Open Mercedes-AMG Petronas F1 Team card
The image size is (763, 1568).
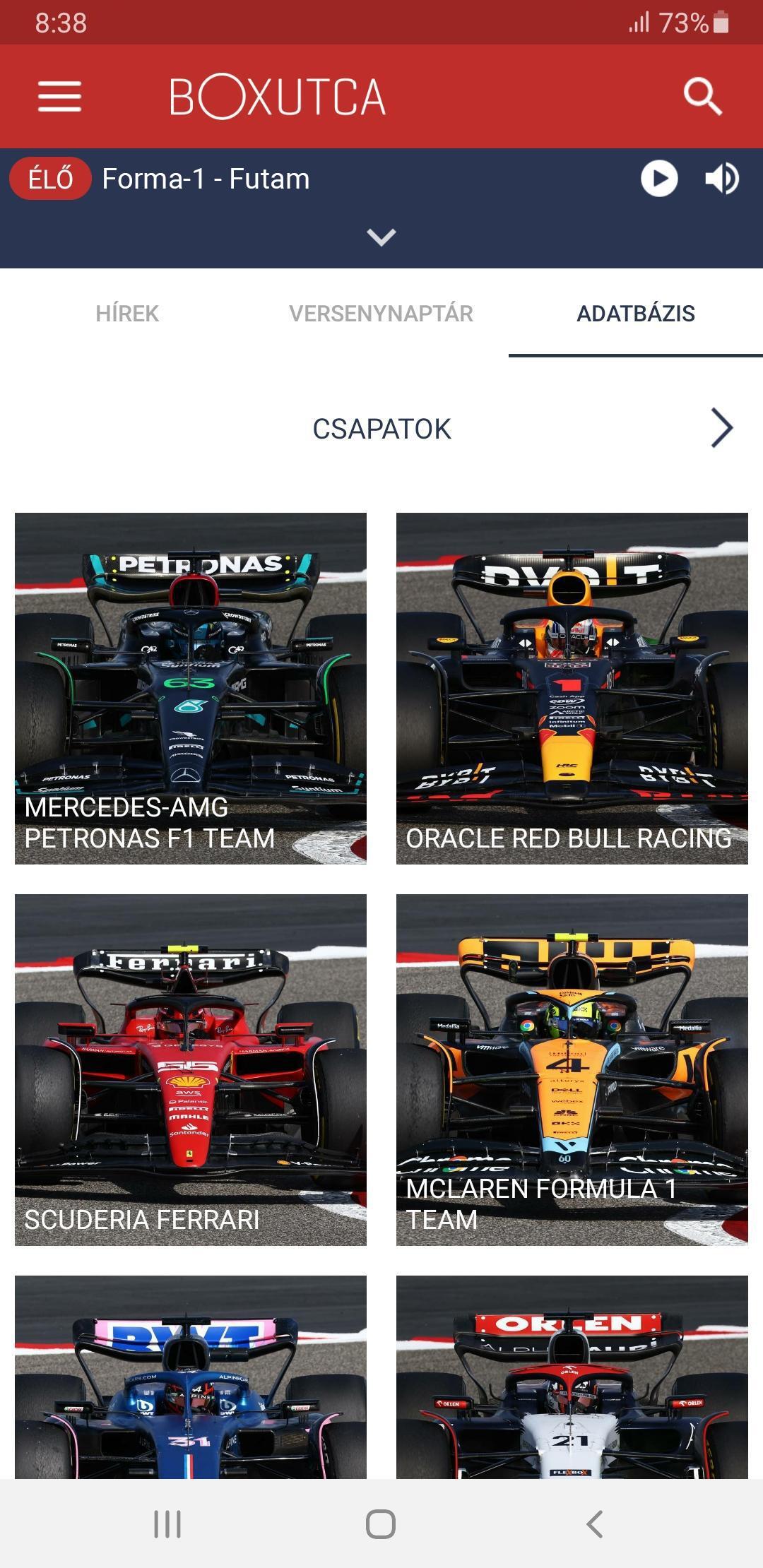click(x=191, y=688)
